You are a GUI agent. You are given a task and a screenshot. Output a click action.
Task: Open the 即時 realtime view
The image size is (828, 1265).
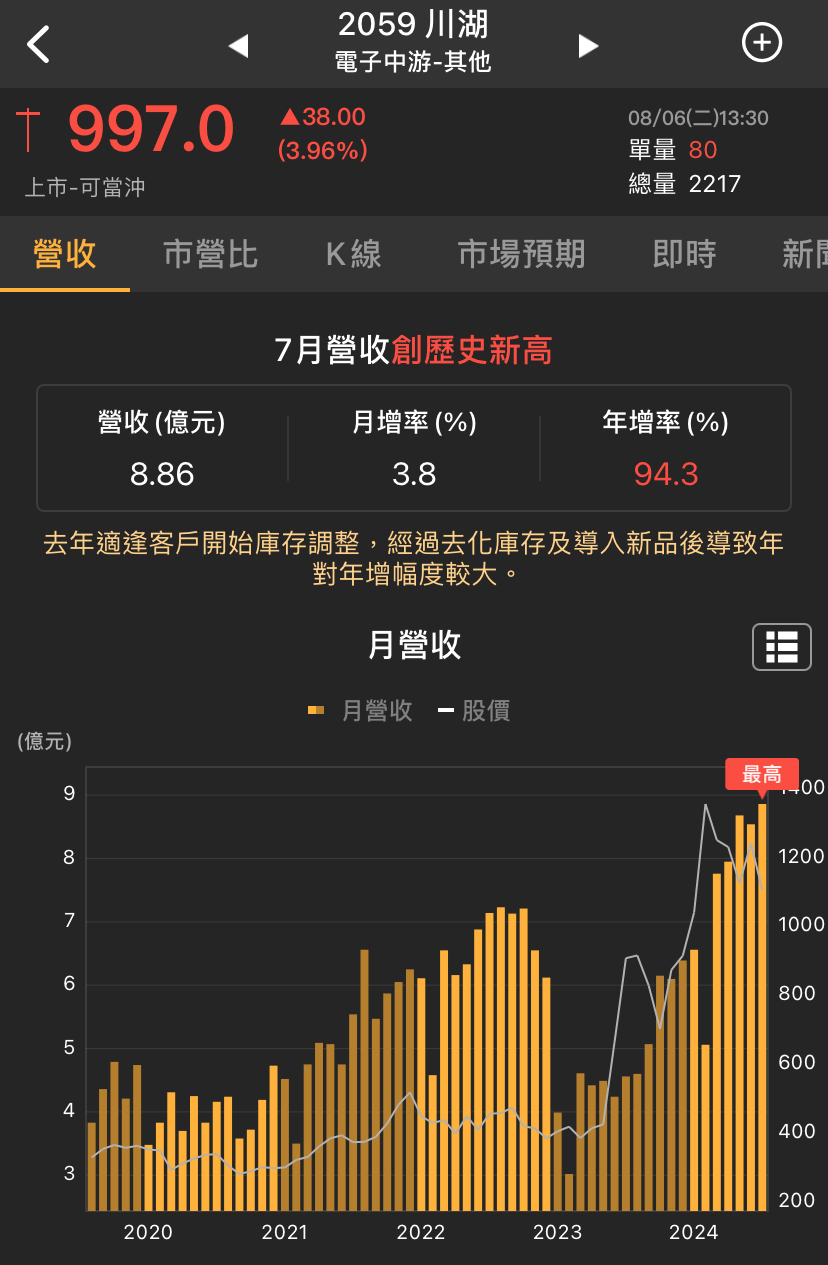point(684,254)
